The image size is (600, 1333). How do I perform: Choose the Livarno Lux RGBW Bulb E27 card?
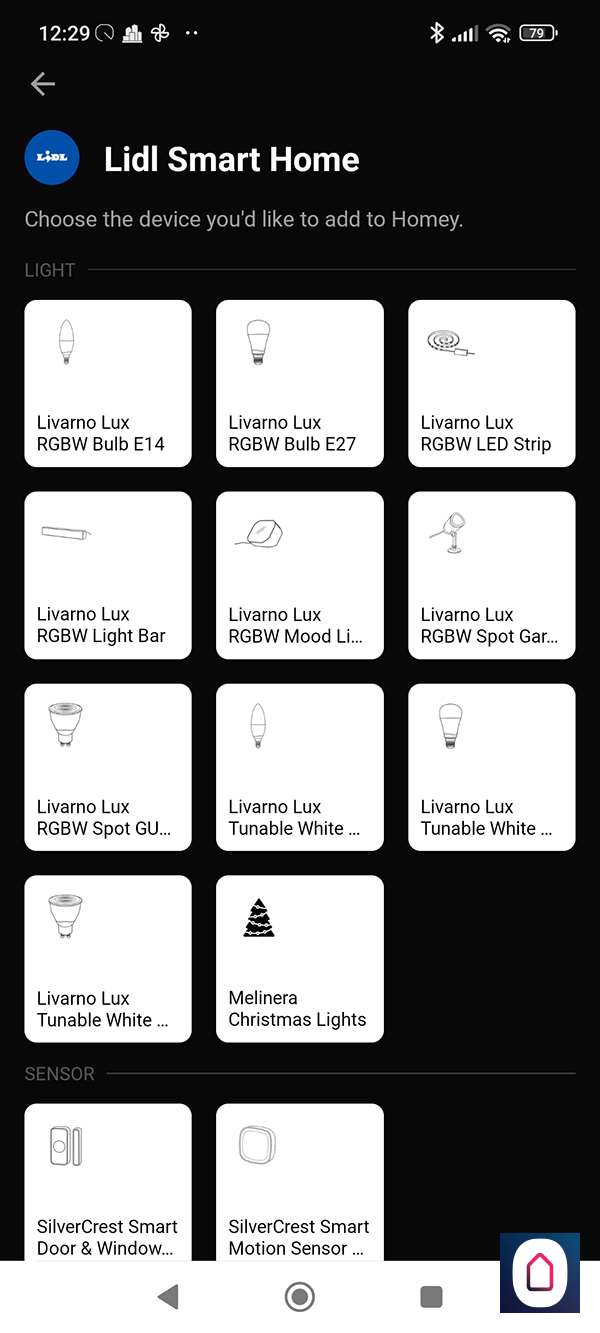coord(300,383)
